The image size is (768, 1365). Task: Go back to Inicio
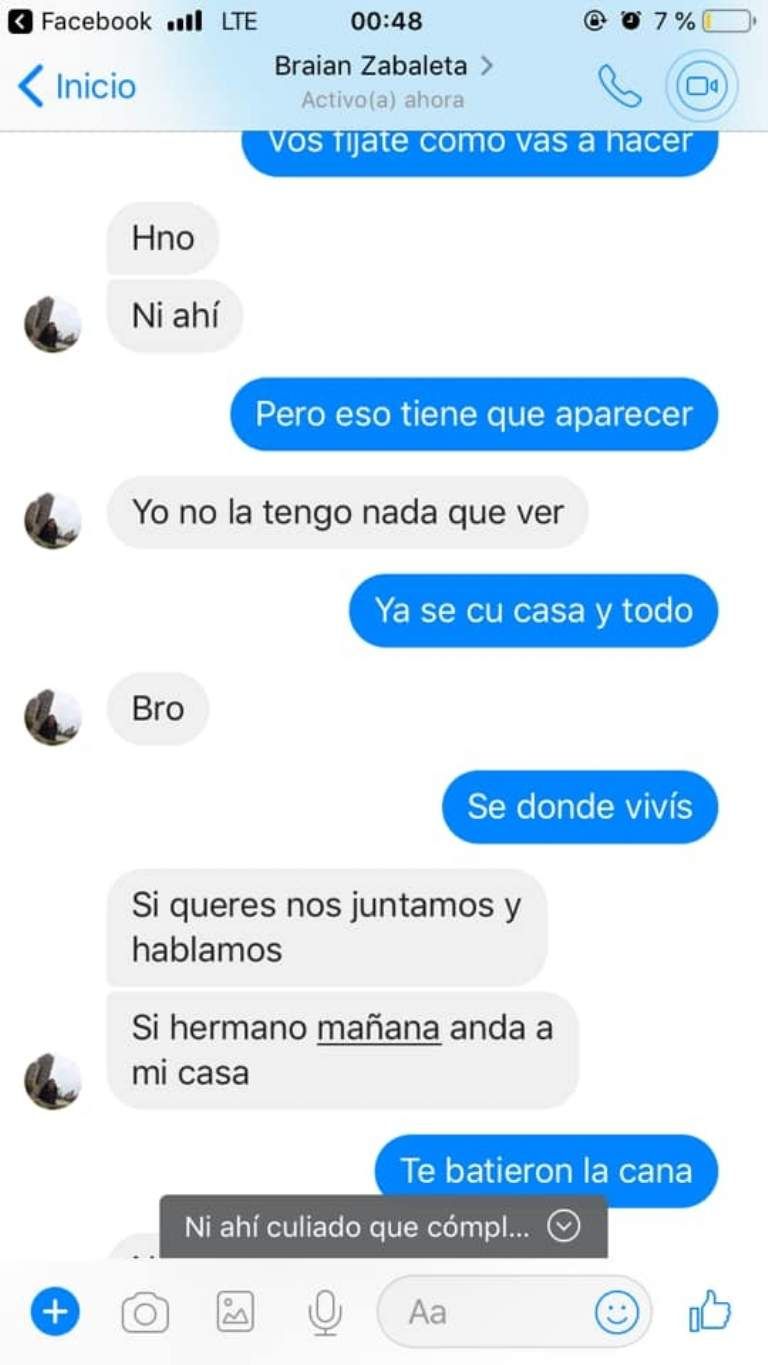click(77, 86)
